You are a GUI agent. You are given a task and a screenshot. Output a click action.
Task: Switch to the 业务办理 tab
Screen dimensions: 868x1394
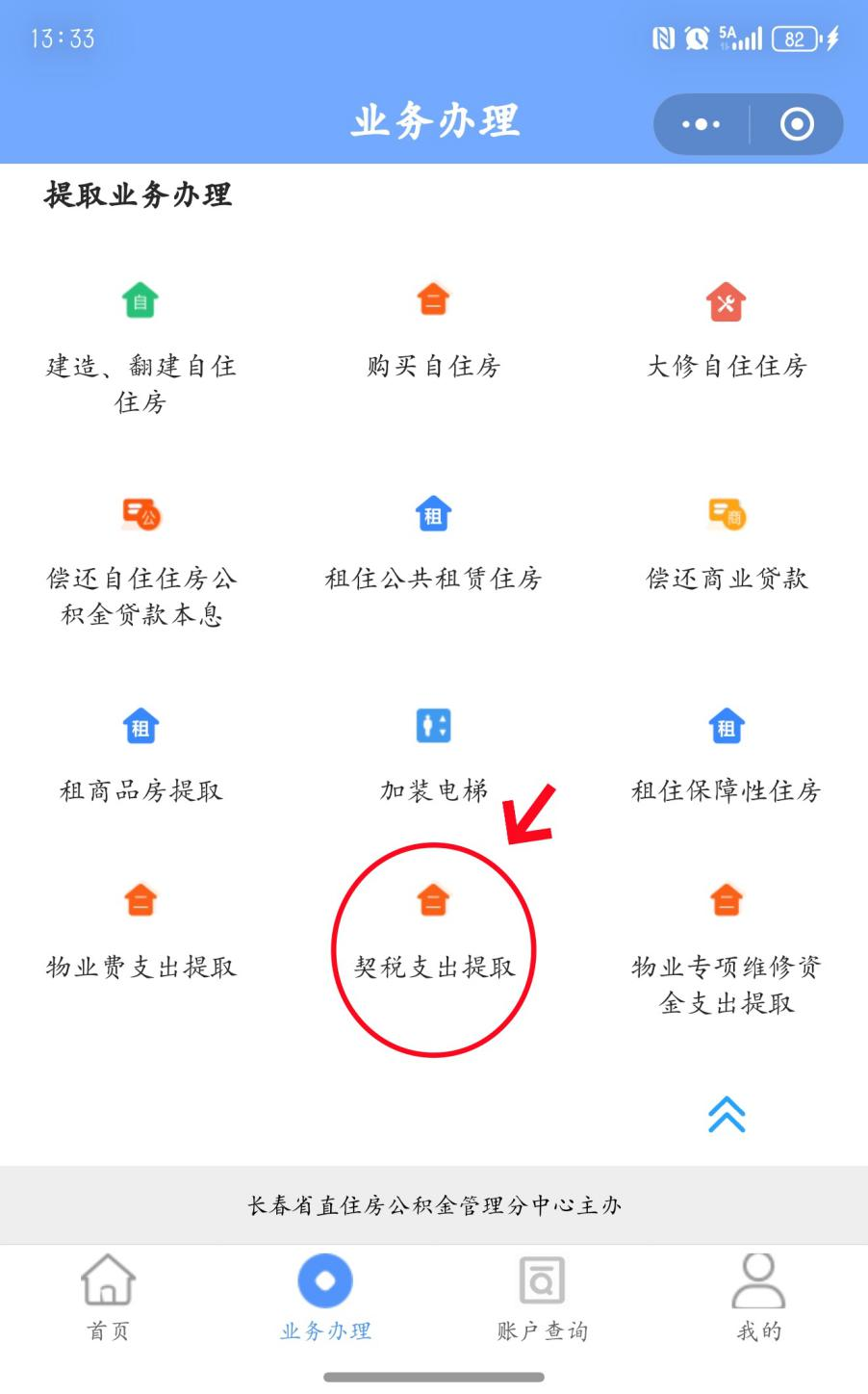click(325, 1296)
